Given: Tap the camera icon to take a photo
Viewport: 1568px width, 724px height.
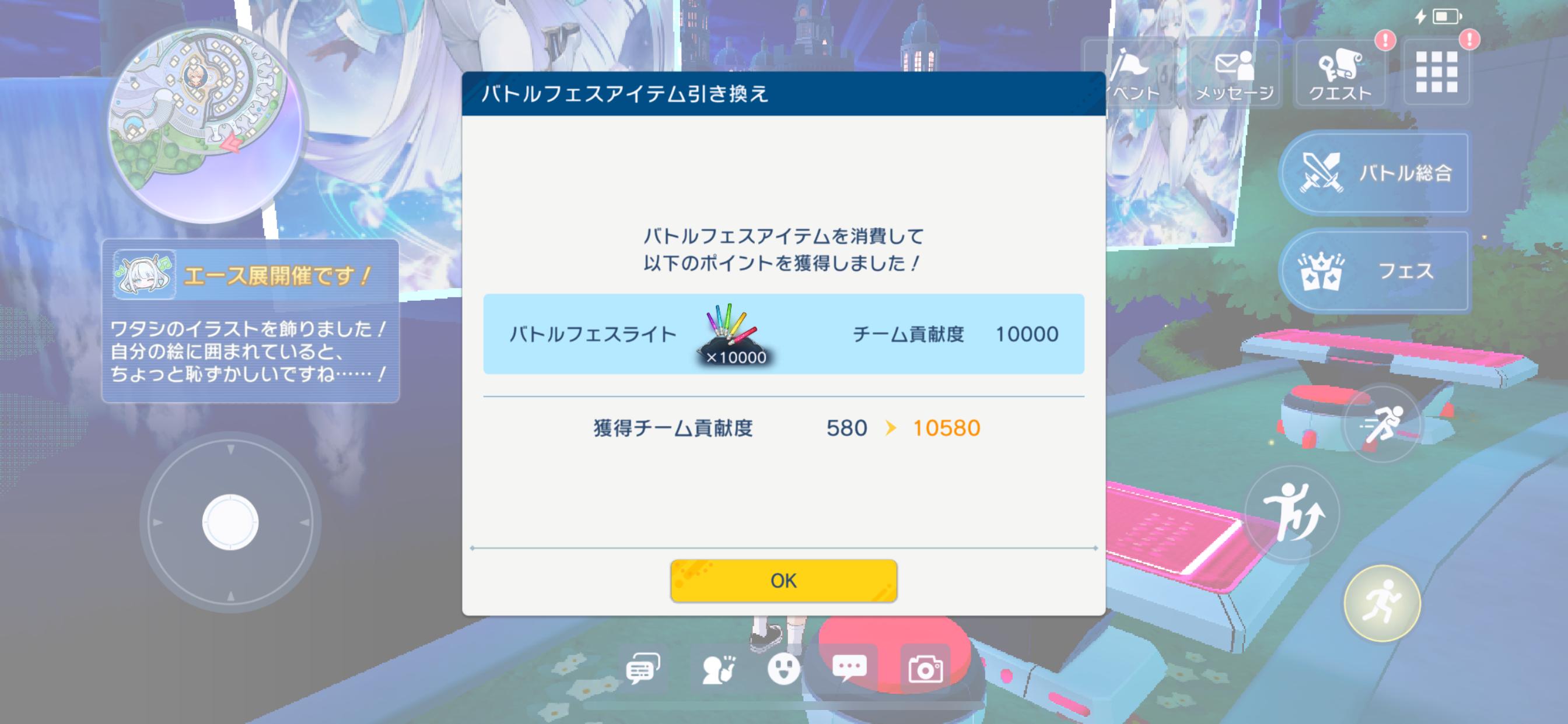Looking at the screenshot, I should [925, 669].
